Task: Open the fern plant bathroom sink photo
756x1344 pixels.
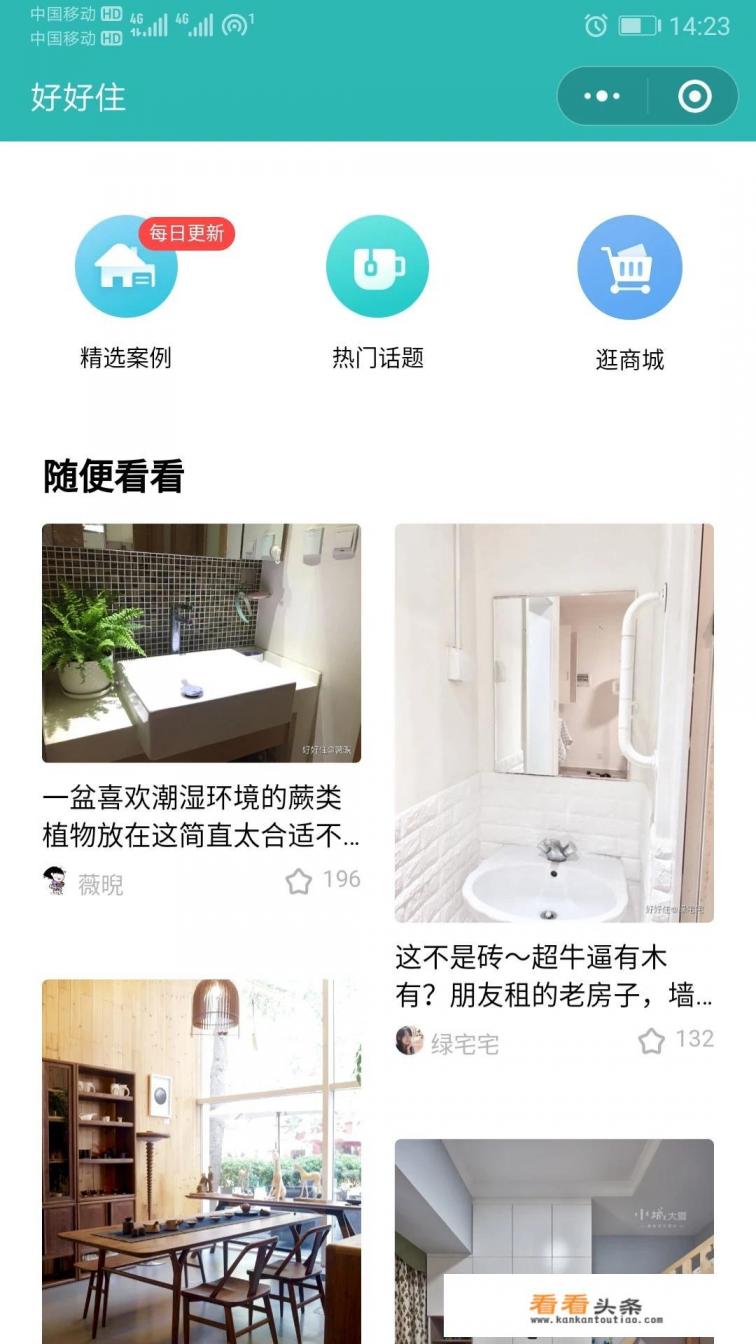Action: [x=200, y=643]
